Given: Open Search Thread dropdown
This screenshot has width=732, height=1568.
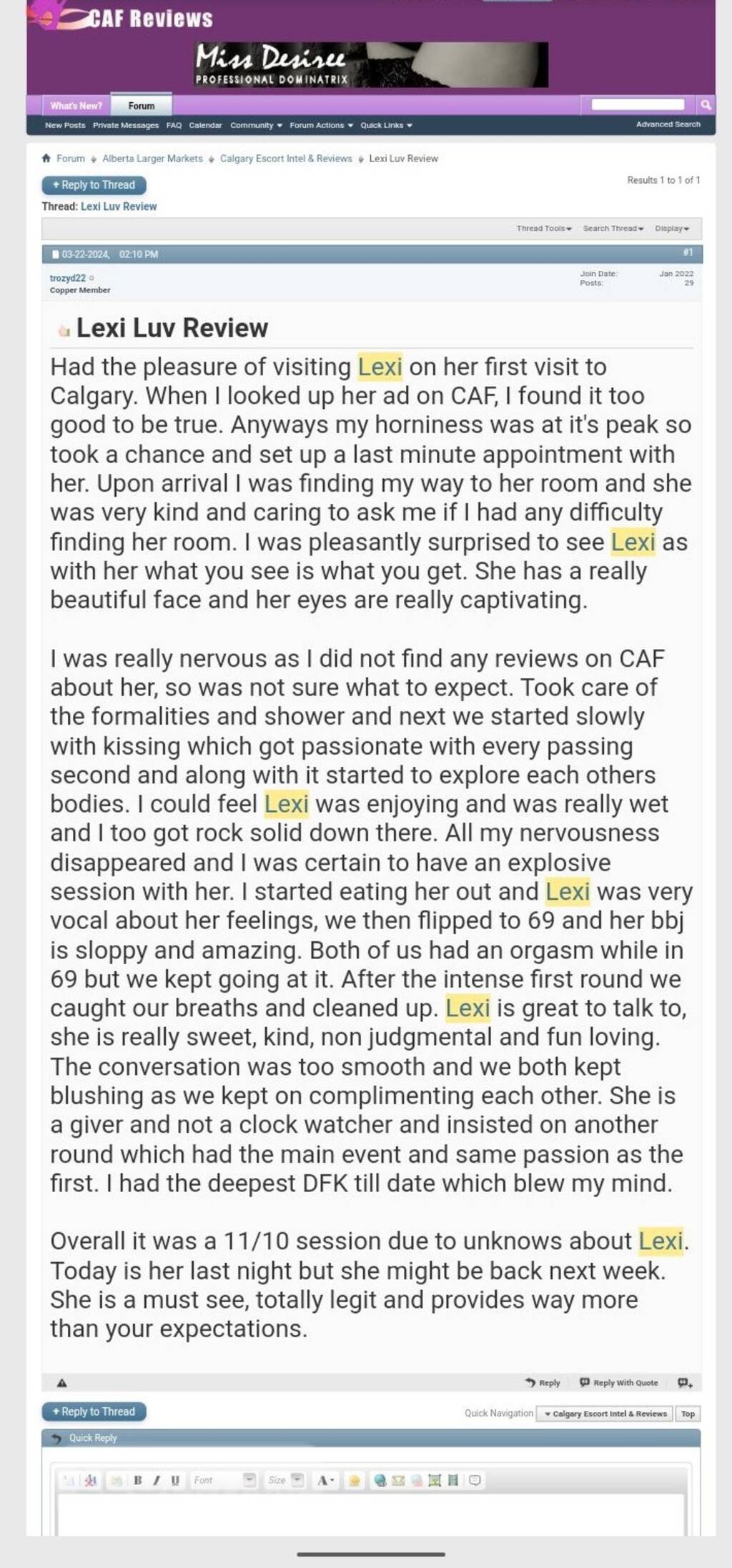Looking at the screenshot, I should [613, 229].
